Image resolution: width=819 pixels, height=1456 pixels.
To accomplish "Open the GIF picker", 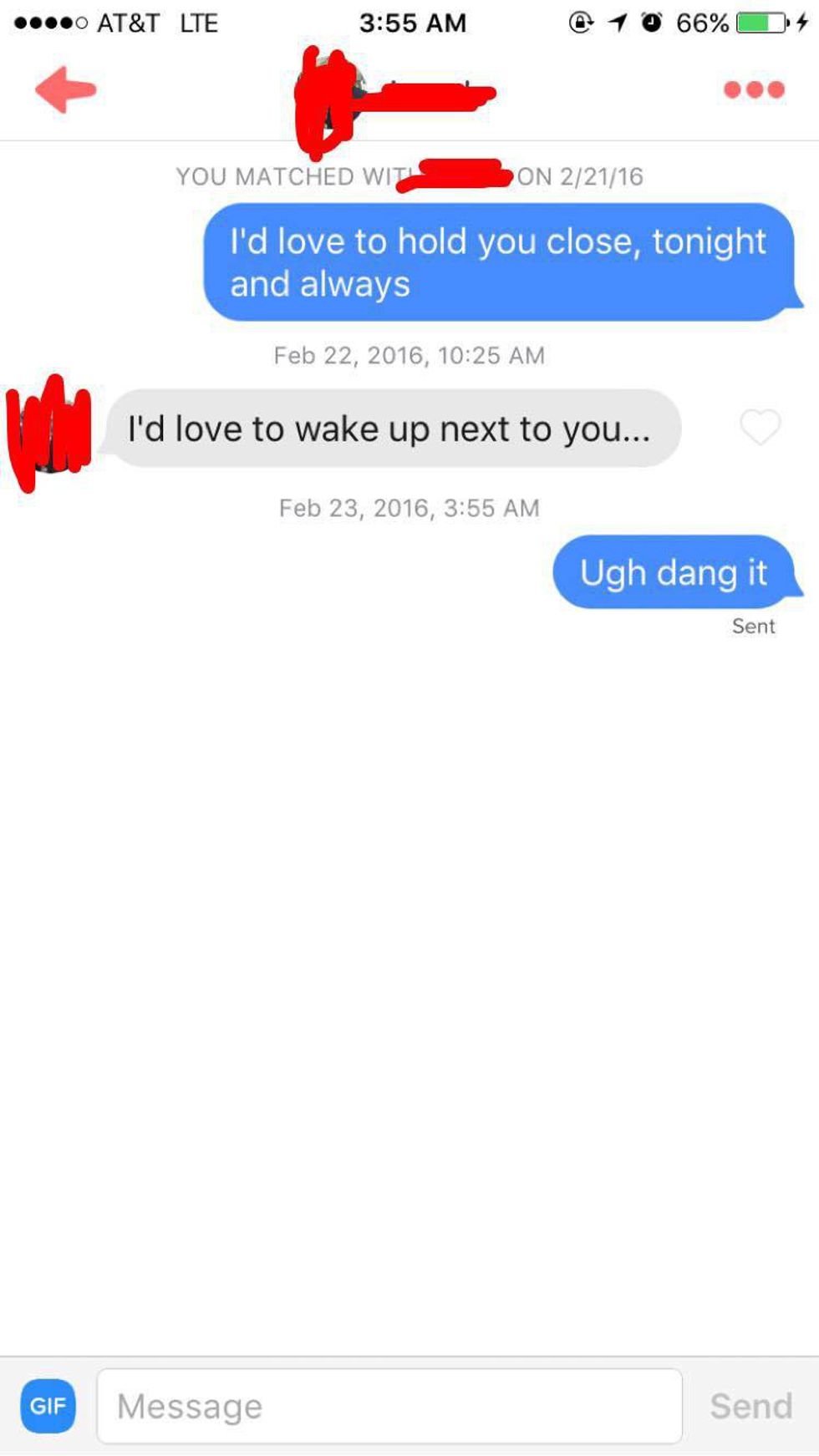I will 48,1405.
